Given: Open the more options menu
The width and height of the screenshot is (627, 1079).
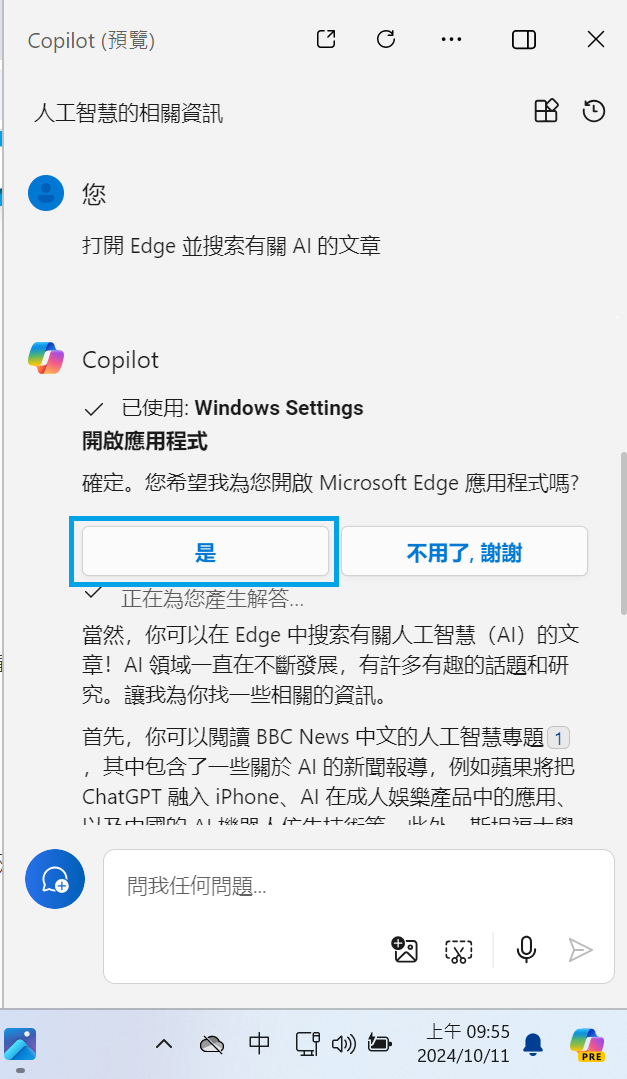Looking at the screenshot, I should (x=451, y=40).
